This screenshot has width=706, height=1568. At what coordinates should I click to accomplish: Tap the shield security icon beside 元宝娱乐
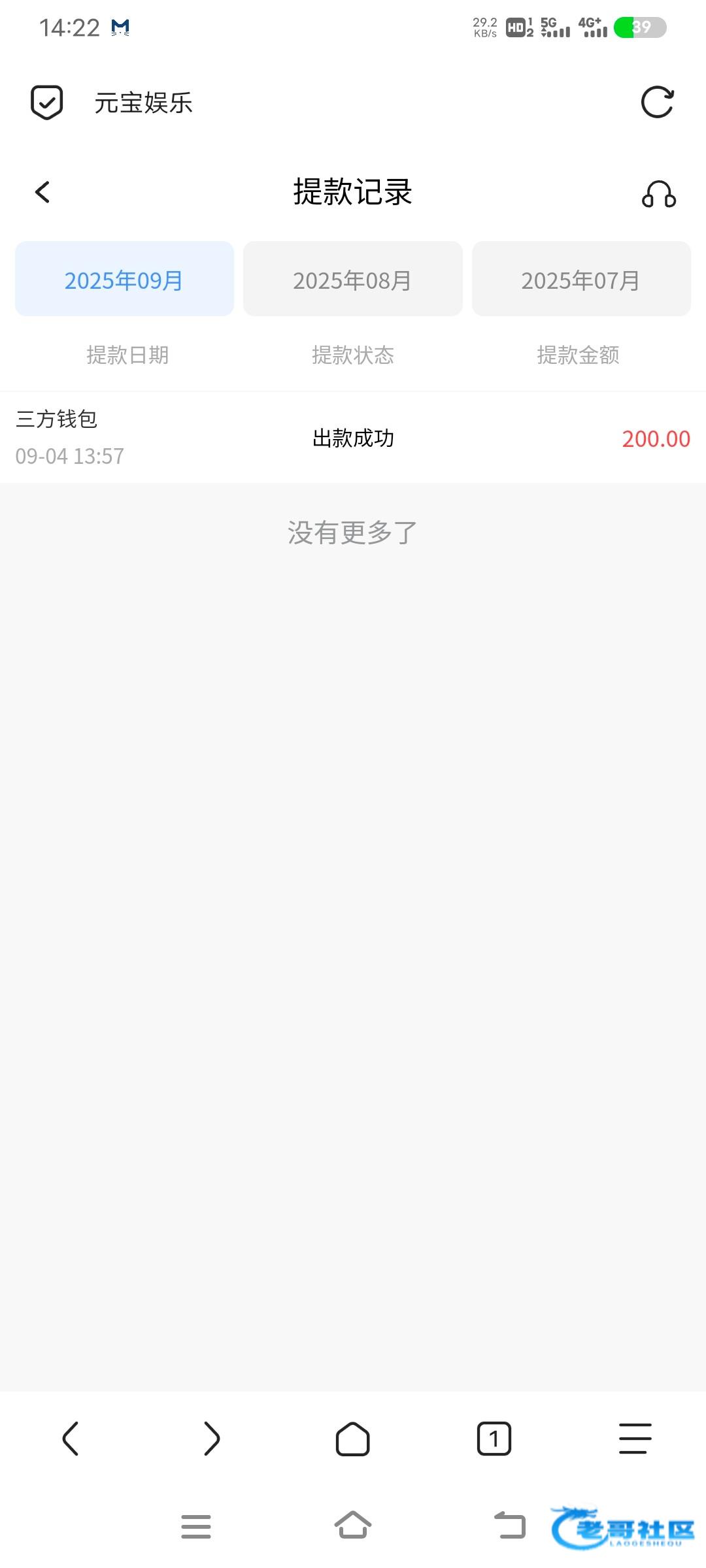tap(47, 103)
